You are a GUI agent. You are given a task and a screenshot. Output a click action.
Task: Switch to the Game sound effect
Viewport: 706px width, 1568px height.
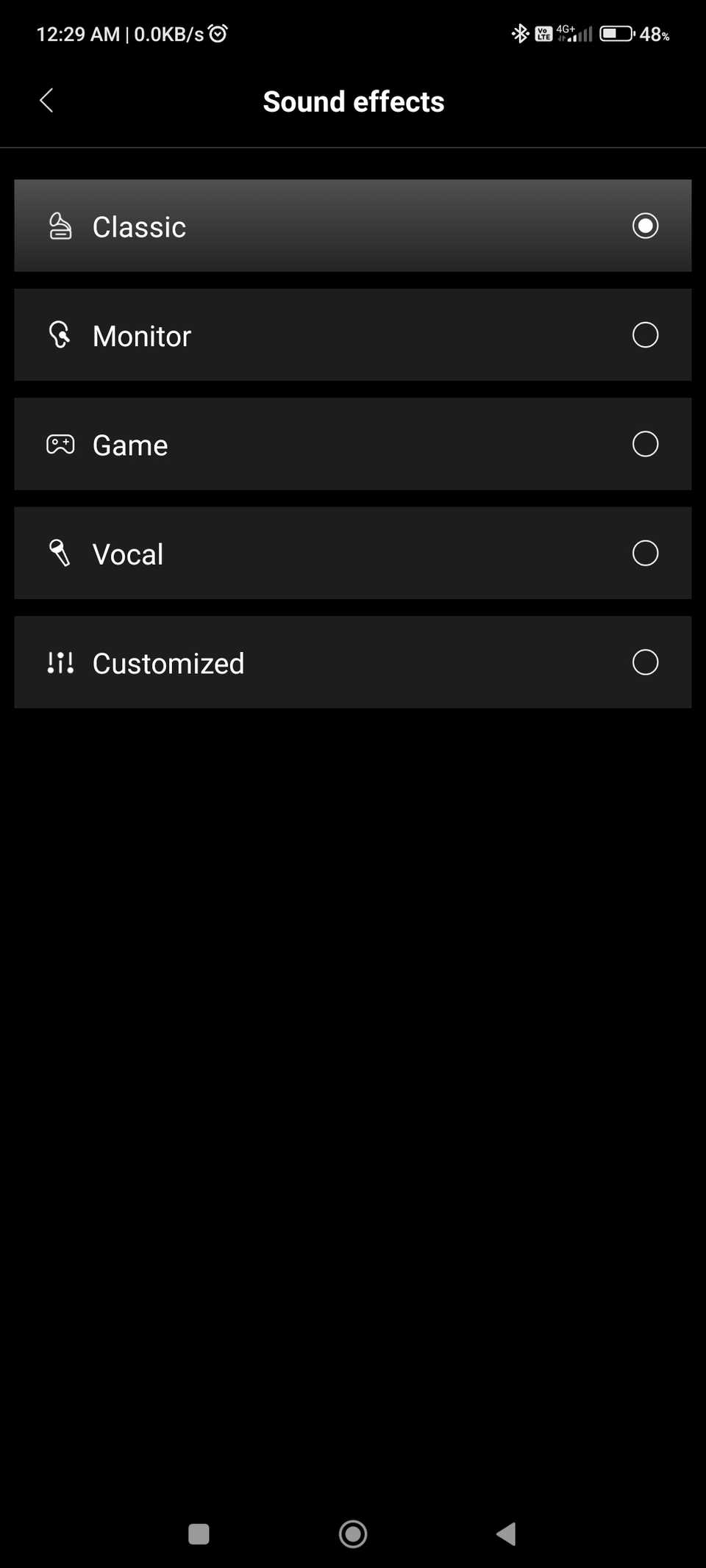coord(353,444)
